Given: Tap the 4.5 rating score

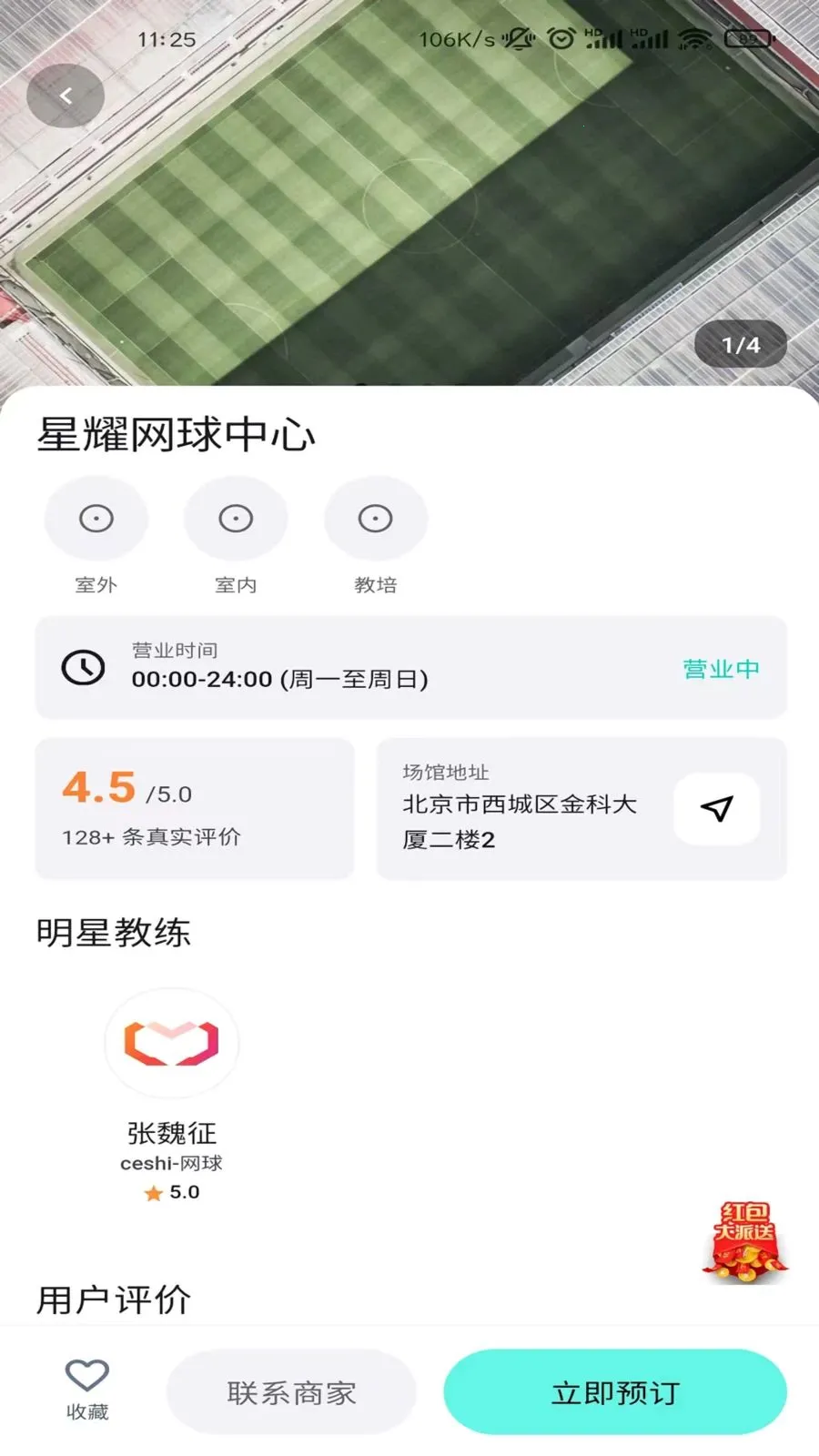Looking at the screenshot, I should [x=96, y=790].
